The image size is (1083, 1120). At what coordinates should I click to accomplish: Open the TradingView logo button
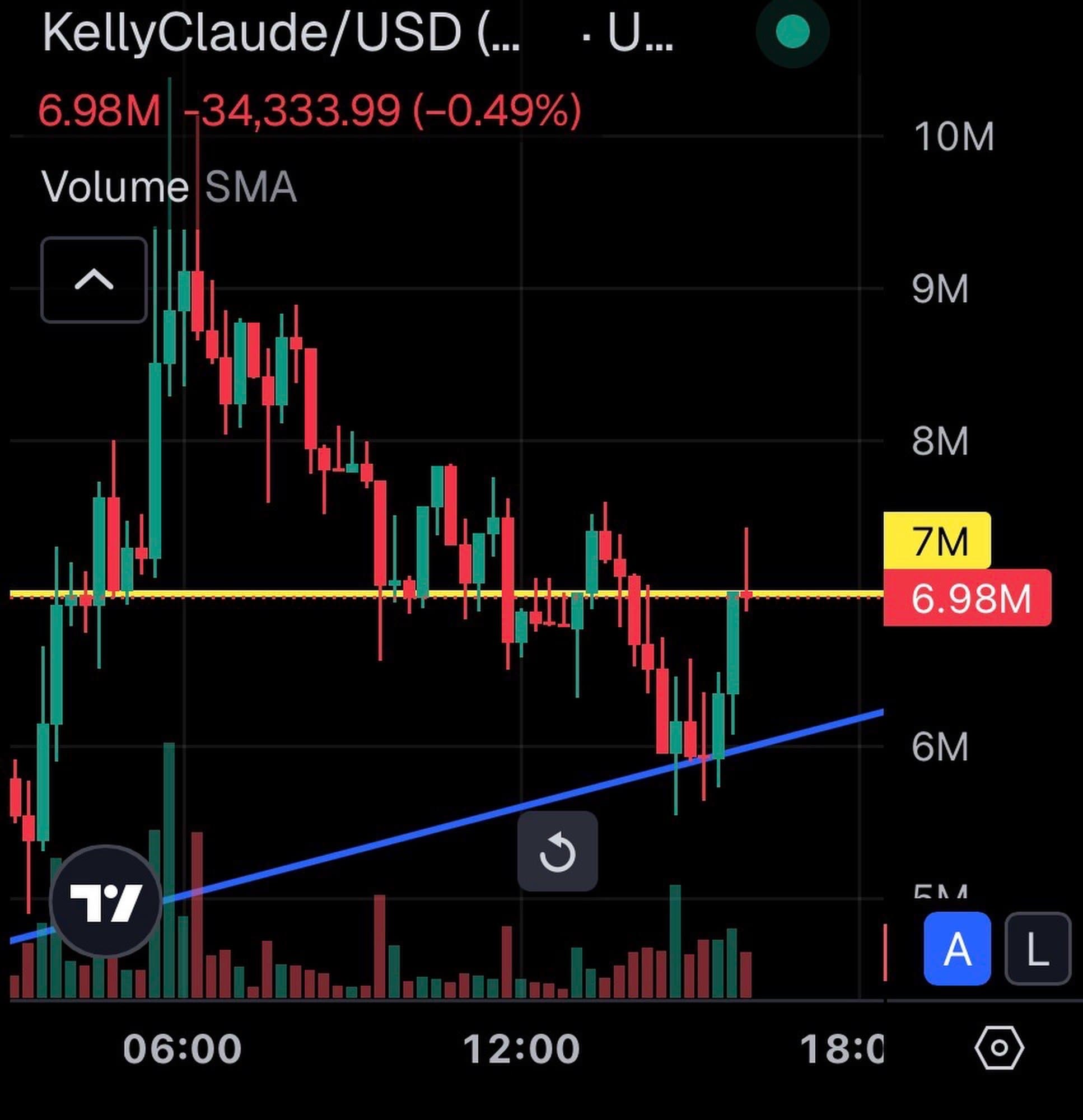[105, 901]
